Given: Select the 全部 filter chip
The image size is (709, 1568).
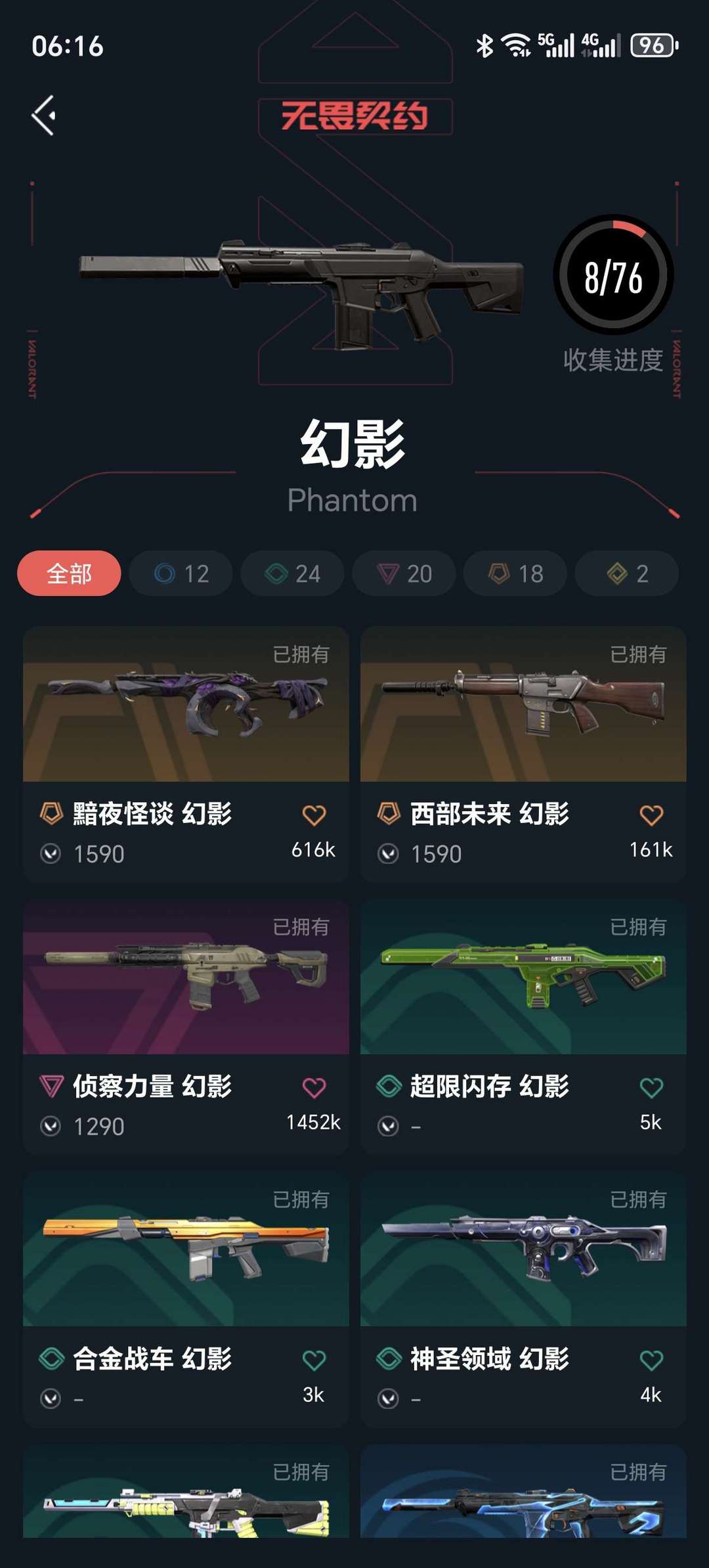Looking at the screenshot, I should (69, 573).
